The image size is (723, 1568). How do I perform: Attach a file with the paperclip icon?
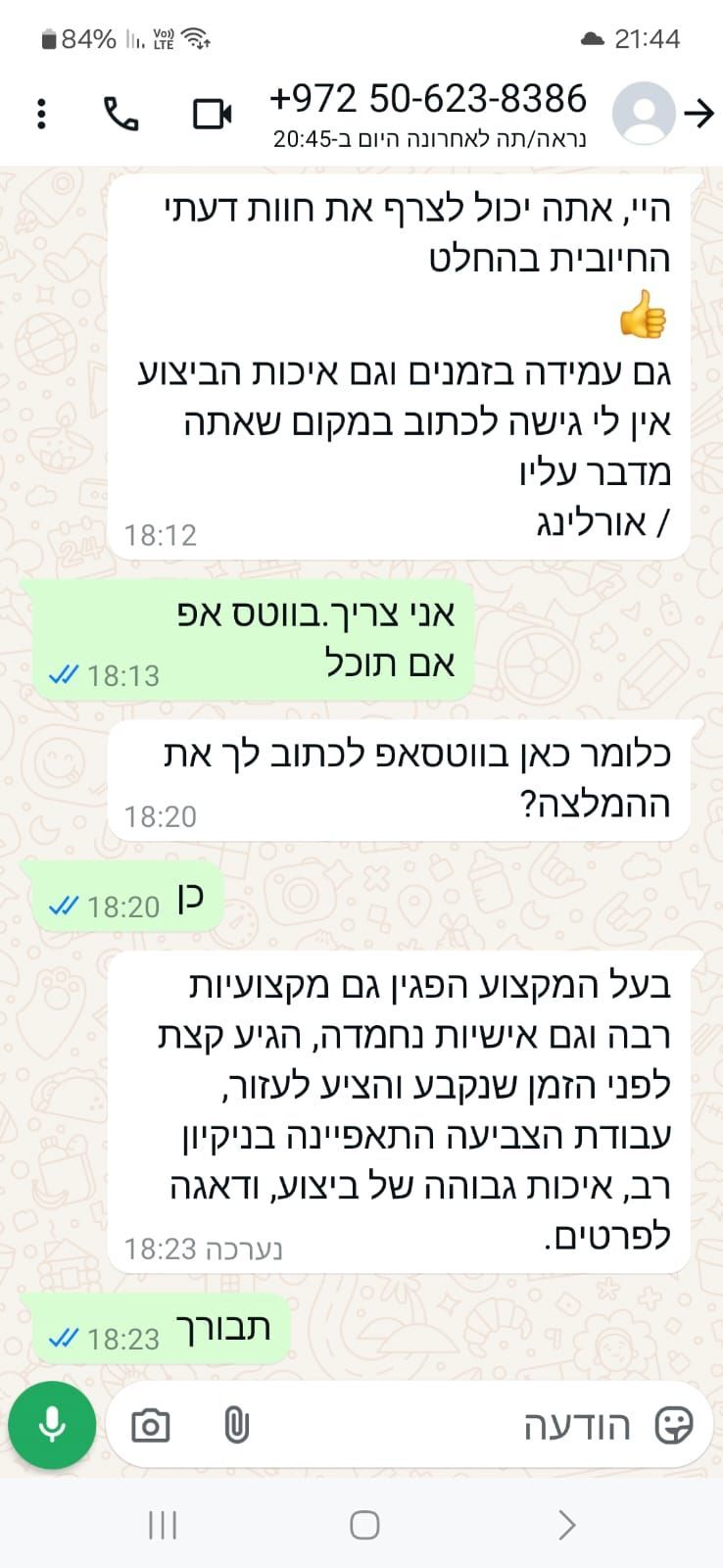click(x=236, y=1425)
